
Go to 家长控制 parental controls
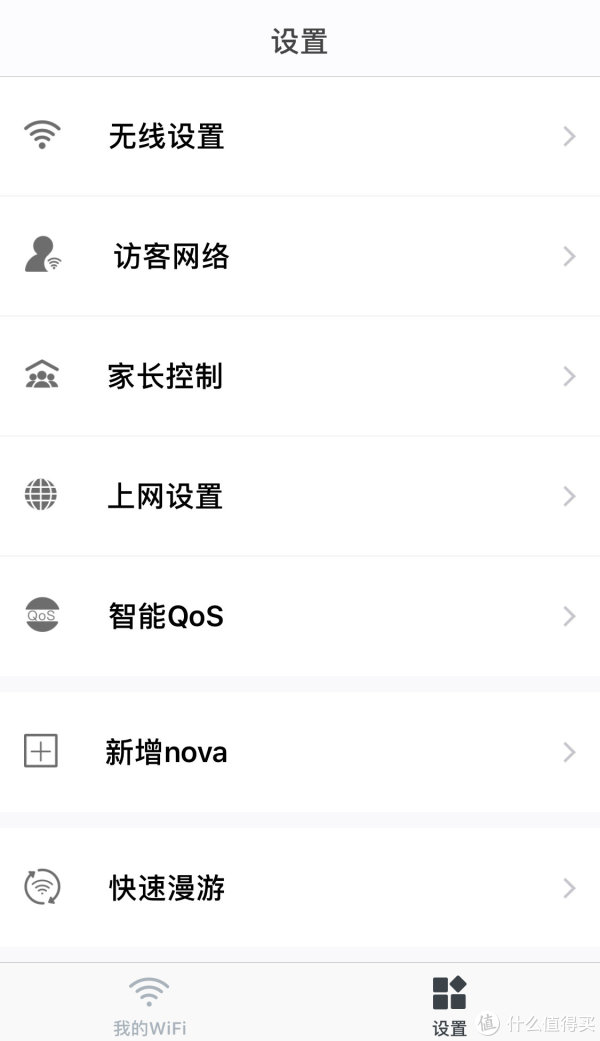[300, 376]
